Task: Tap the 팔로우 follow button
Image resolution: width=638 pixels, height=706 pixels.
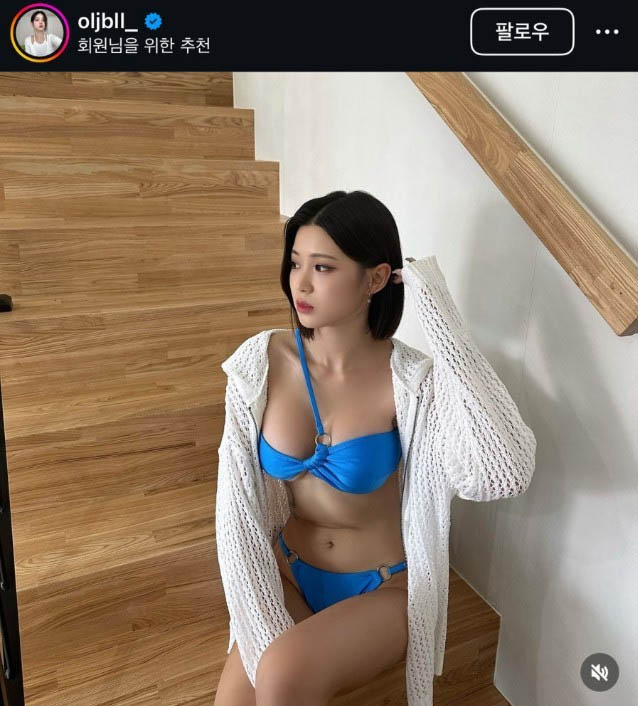Action: pos(522,32)
